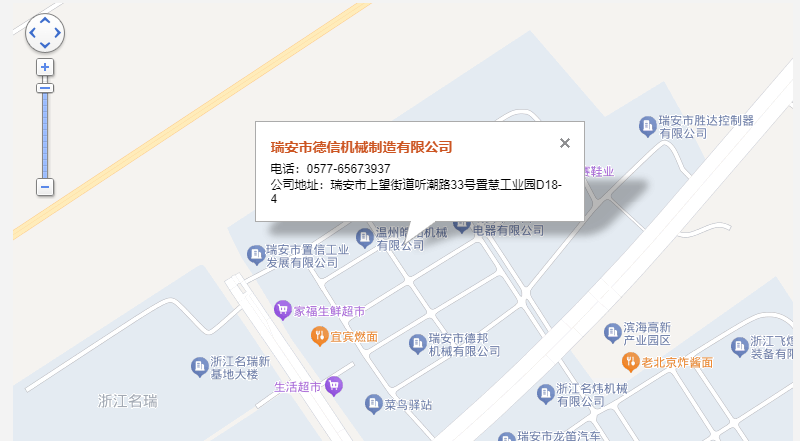This screenshot has width=800, height=441.
Task: Pan the map upward
Action: pyautogui.click(x=45, y=20)
